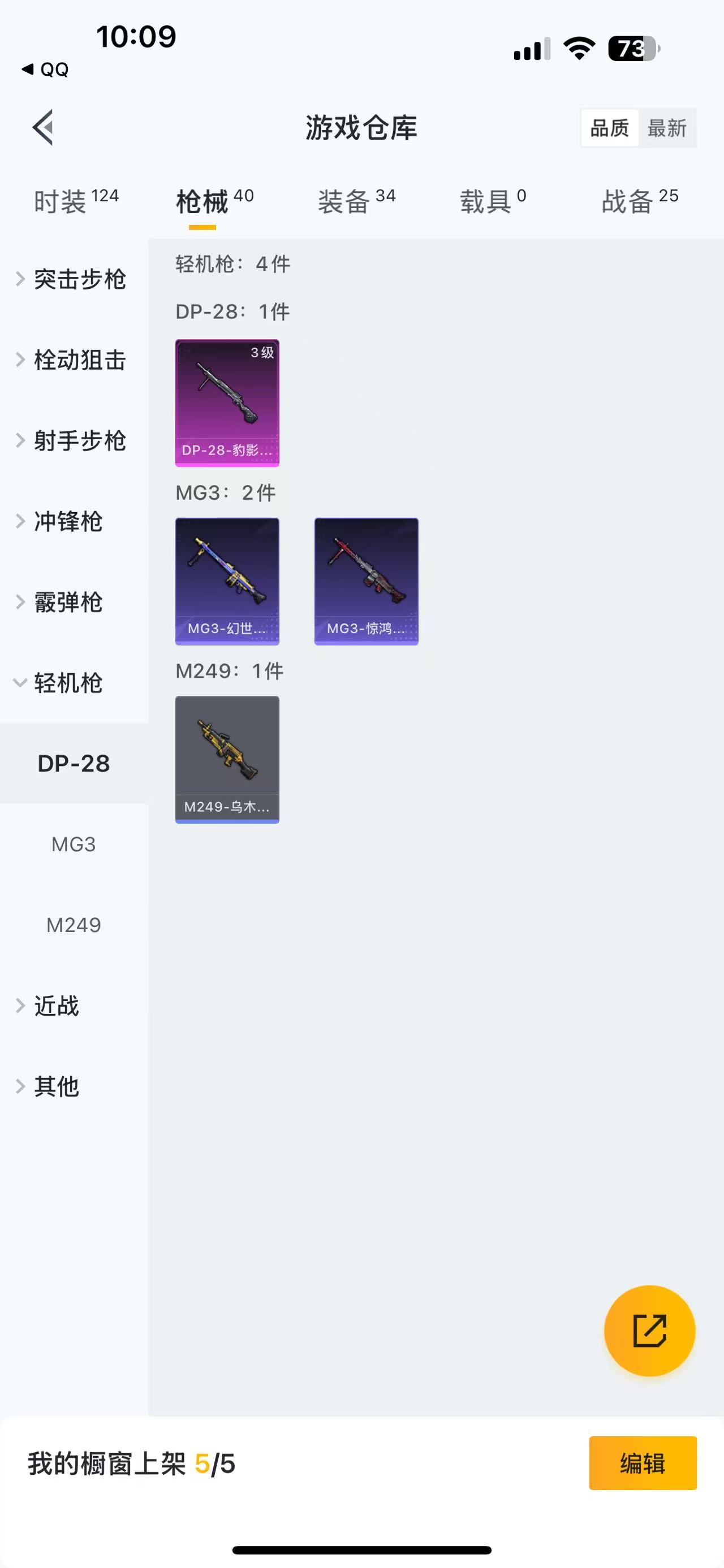Go back from 游戏仓库 page
This screenshot has width=724, height=1568.
tap(42, 128)
